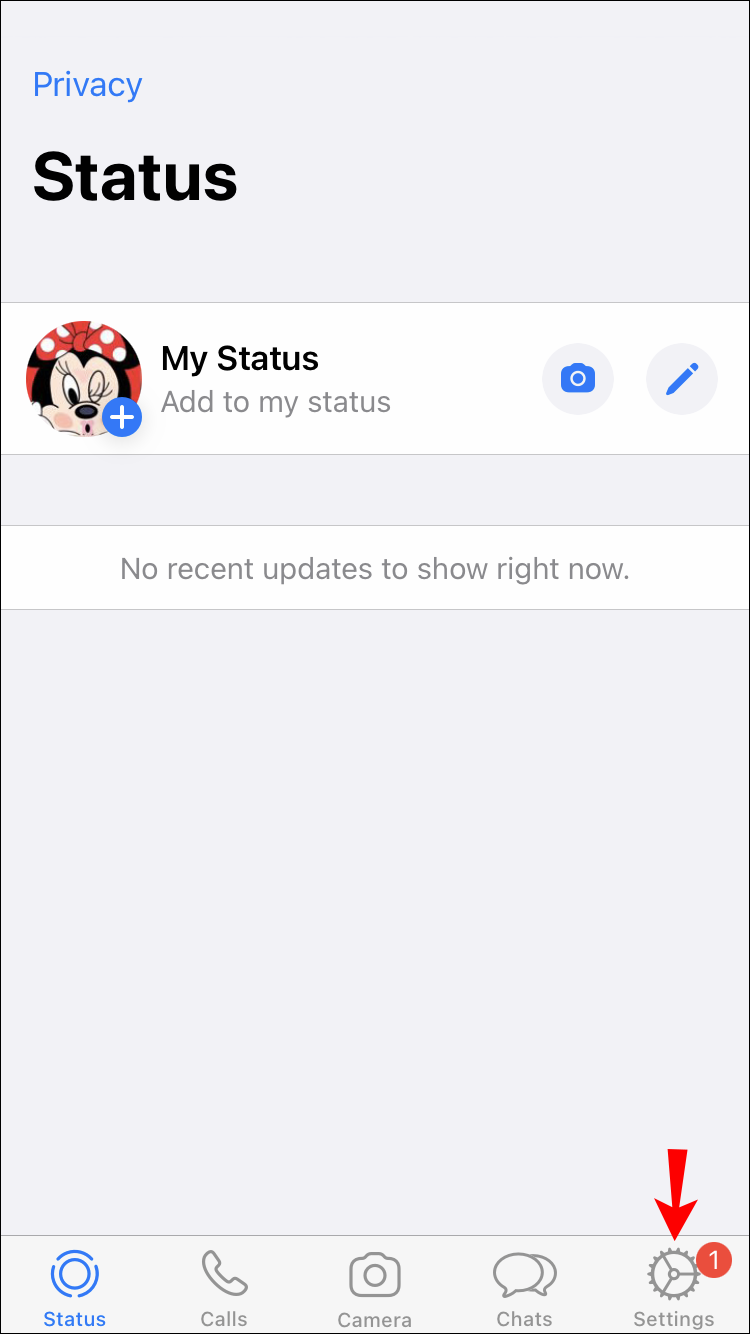Switch to the Status tab
Viewport: 750px width, 1334px height.
pos(75,1287)
